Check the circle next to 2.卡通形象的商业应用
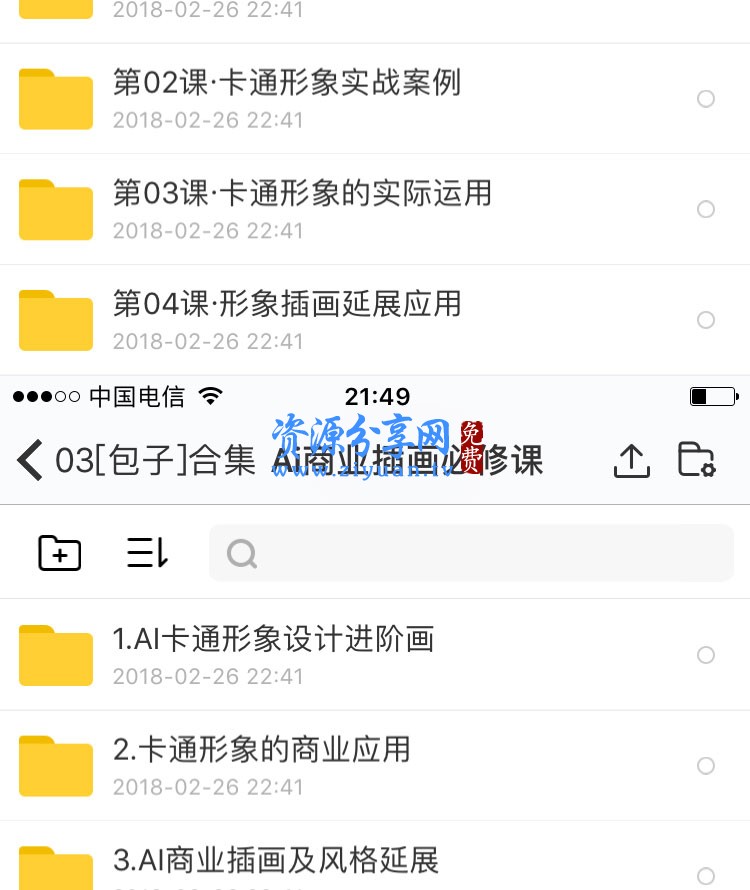Viewport: 750px width, 890px height. pos(706,765)
